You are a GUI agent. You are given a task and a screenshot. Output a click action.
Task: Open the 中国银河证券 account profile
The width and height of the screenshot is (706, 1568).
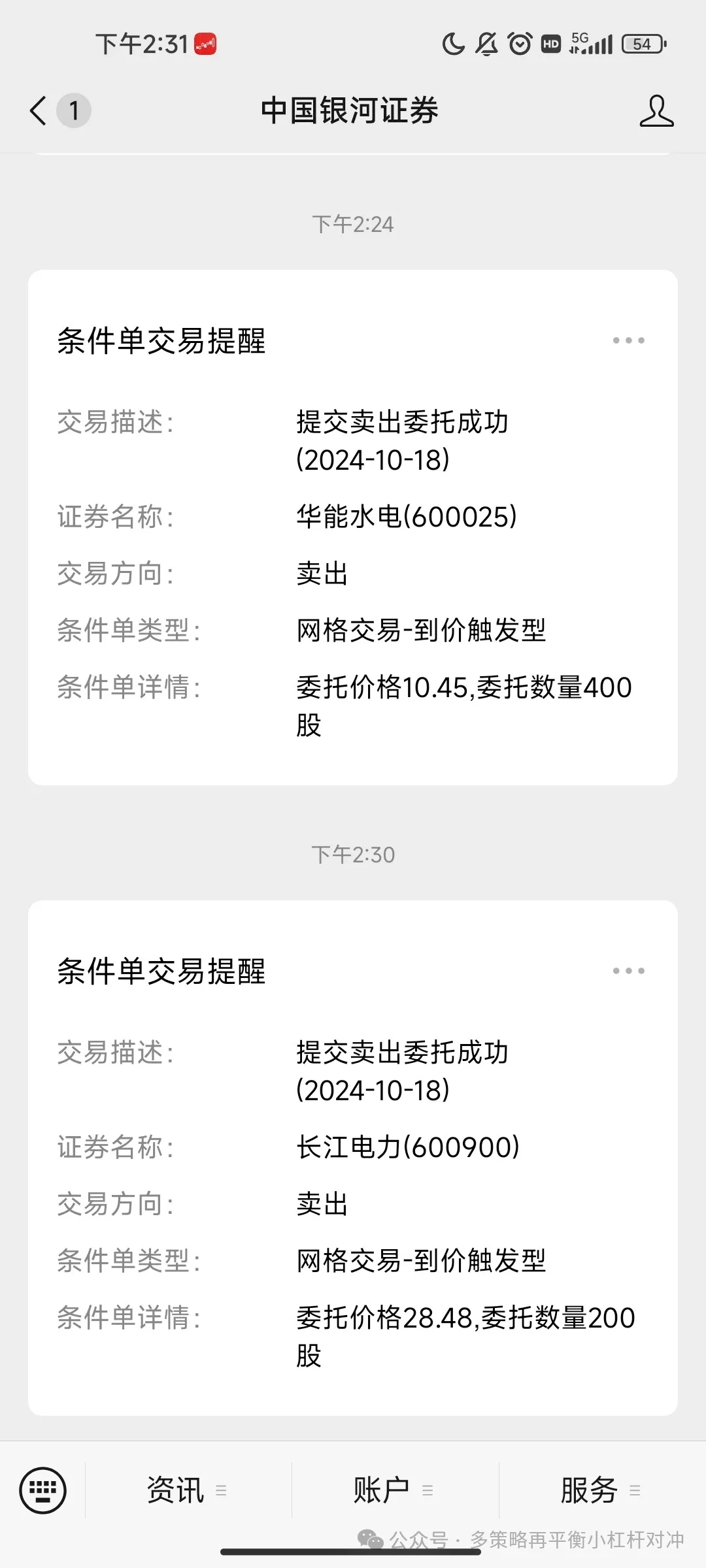coord(656,110)
